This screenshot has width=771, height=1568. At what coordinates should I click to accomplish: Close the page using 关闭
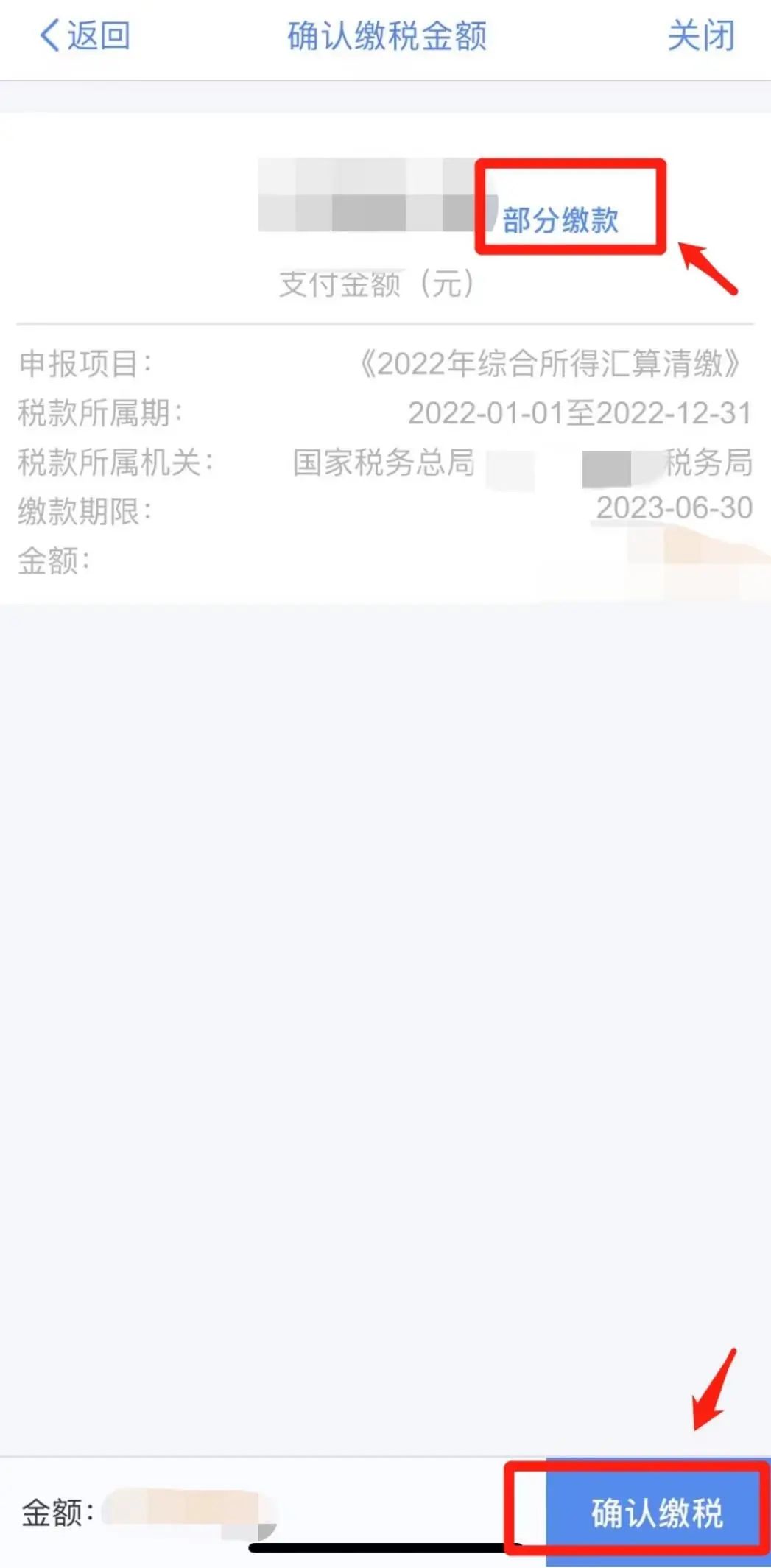point(700,35)
